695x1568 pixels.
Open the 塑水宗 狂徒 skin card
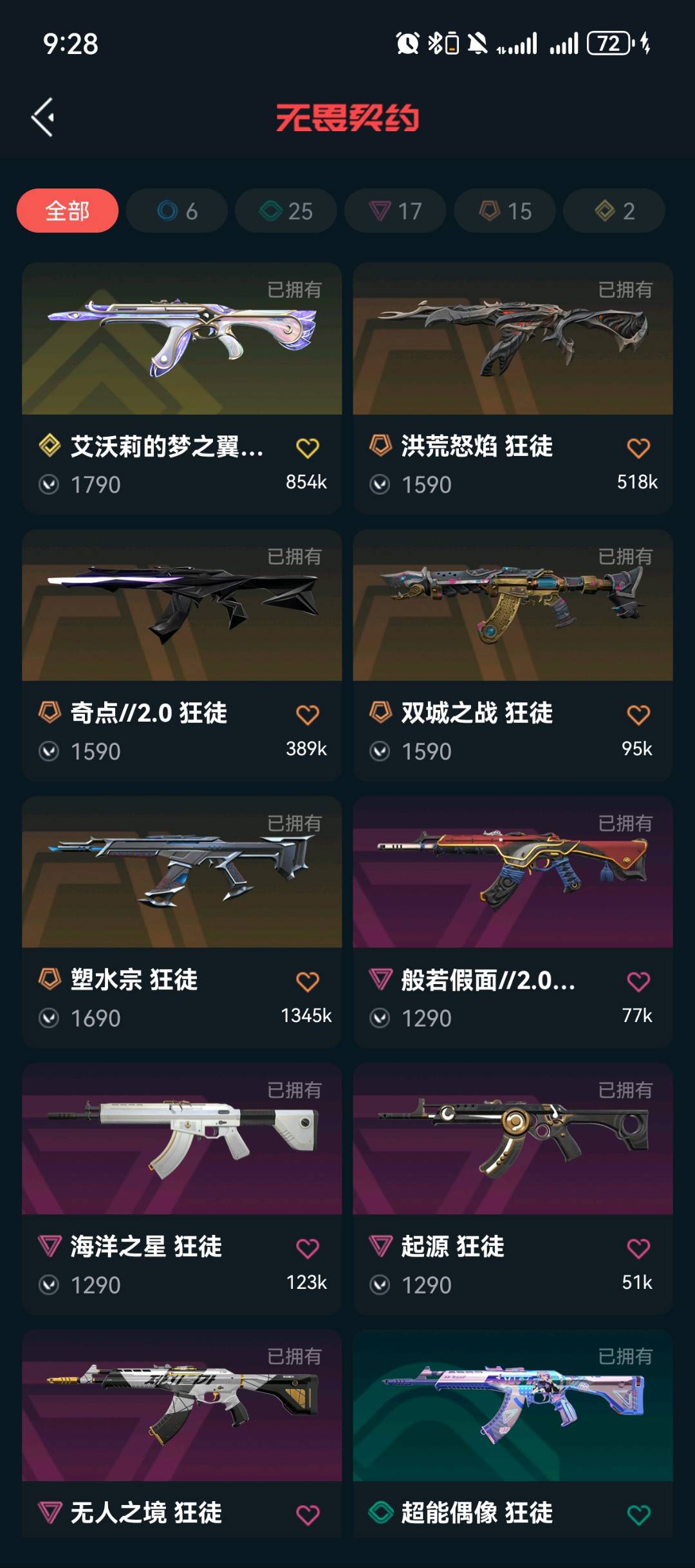click(x=181, y=873)
